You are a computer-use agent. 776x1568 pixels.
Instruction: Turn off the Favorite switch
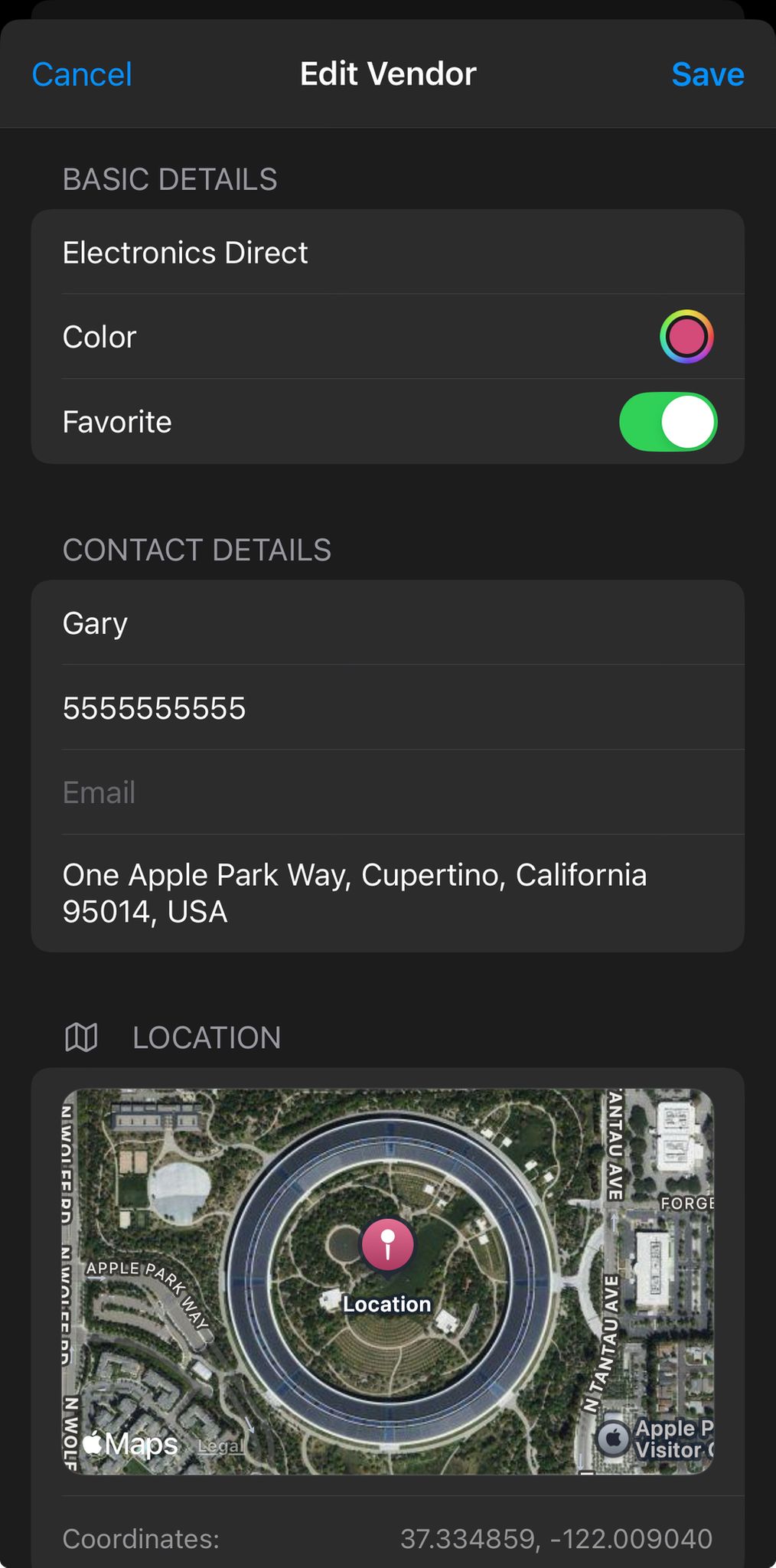667,422
